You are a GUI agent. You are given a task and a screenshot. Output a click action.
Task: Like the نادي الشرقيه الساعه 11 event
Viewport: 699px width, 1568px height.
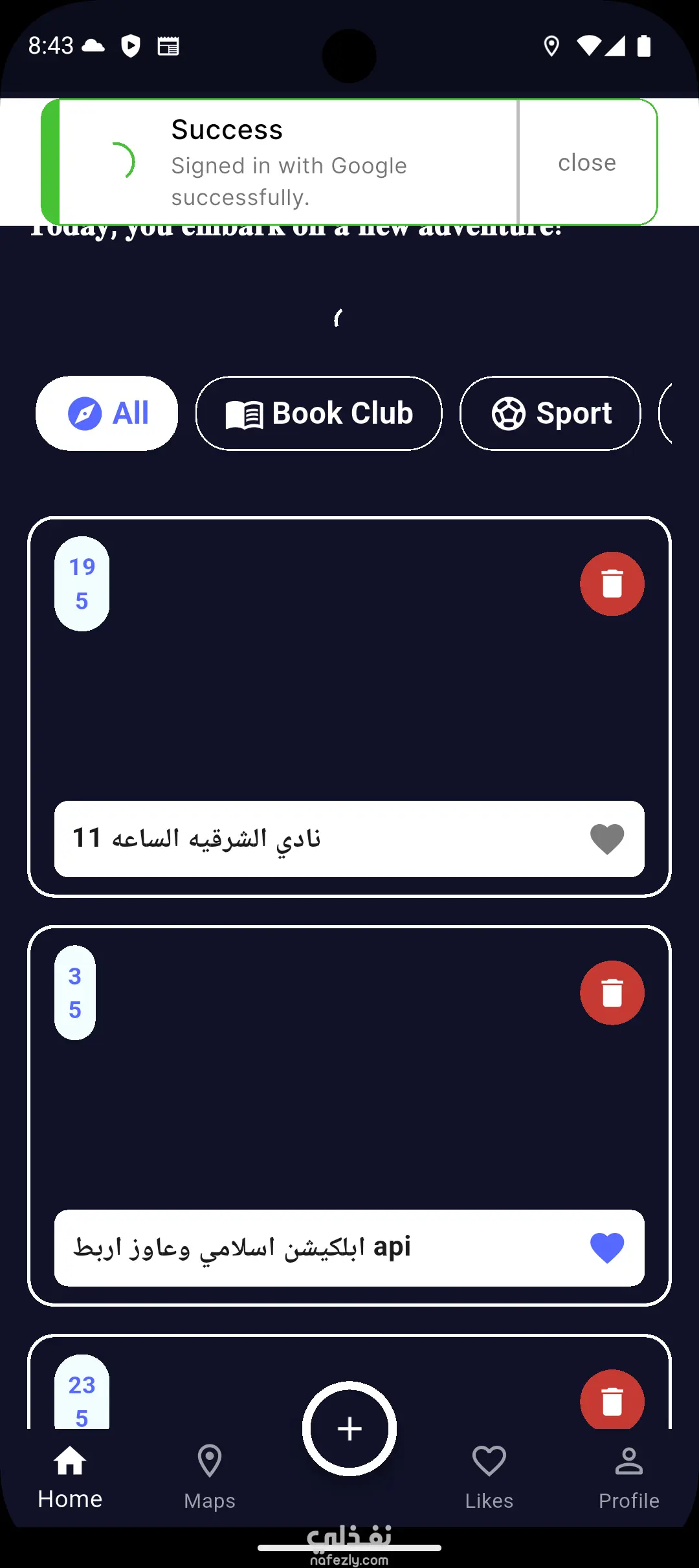coord(606,839)
